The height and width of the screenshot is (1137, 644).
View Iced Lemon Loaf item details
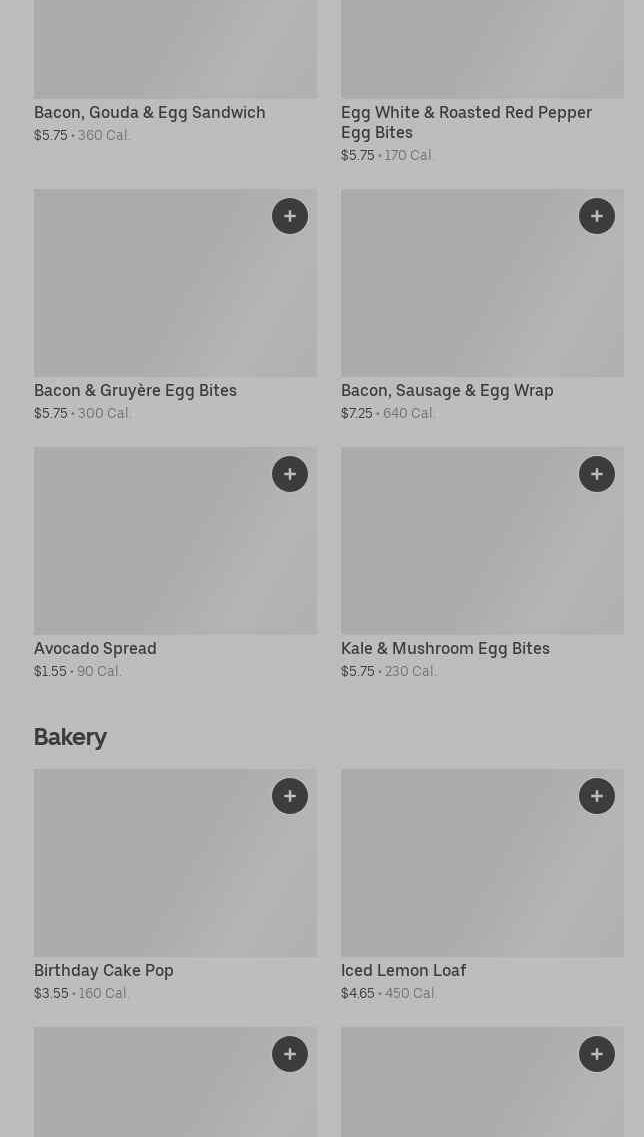(482, 885)
